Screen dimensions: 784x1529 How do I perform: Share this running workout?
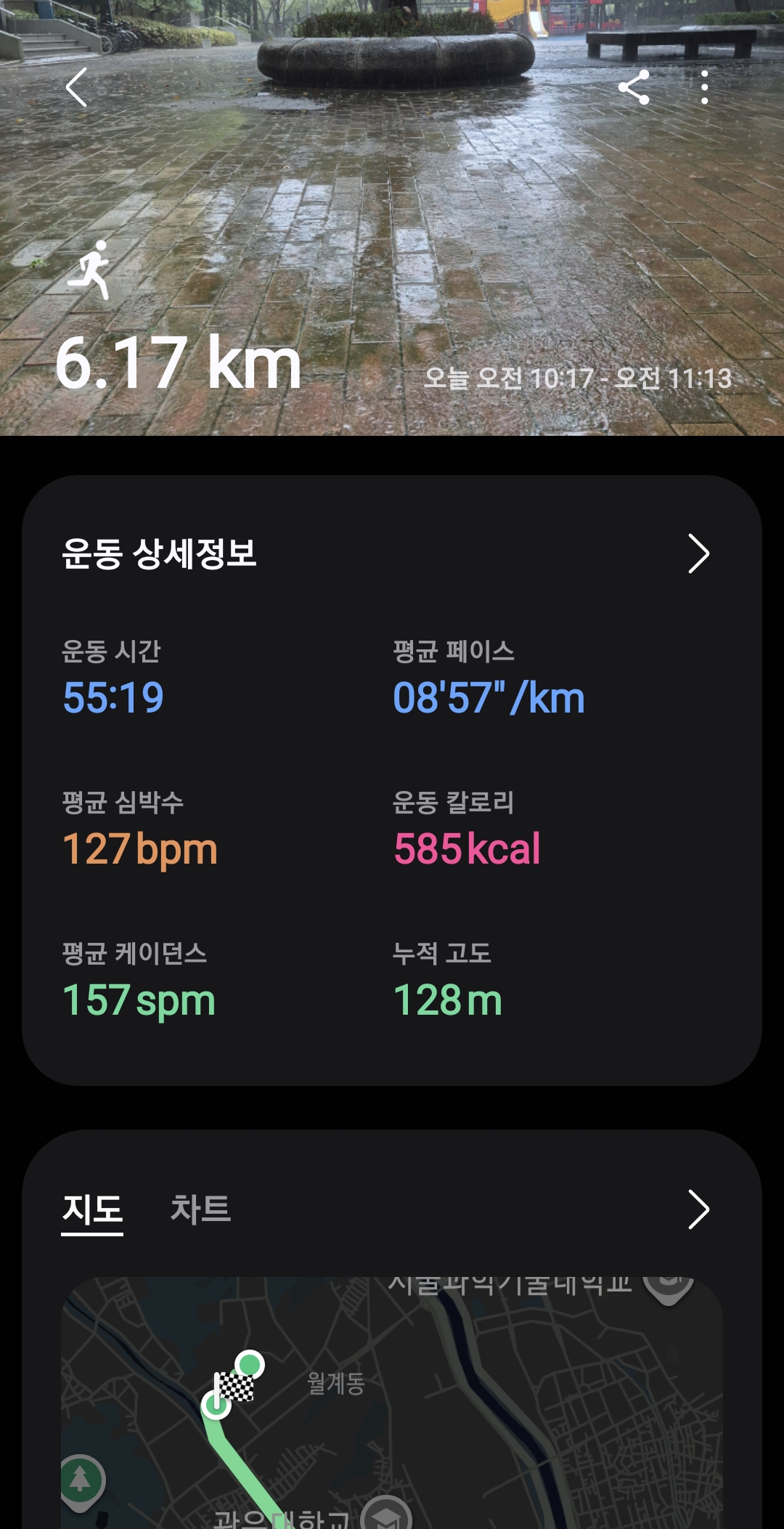(634, 88)
